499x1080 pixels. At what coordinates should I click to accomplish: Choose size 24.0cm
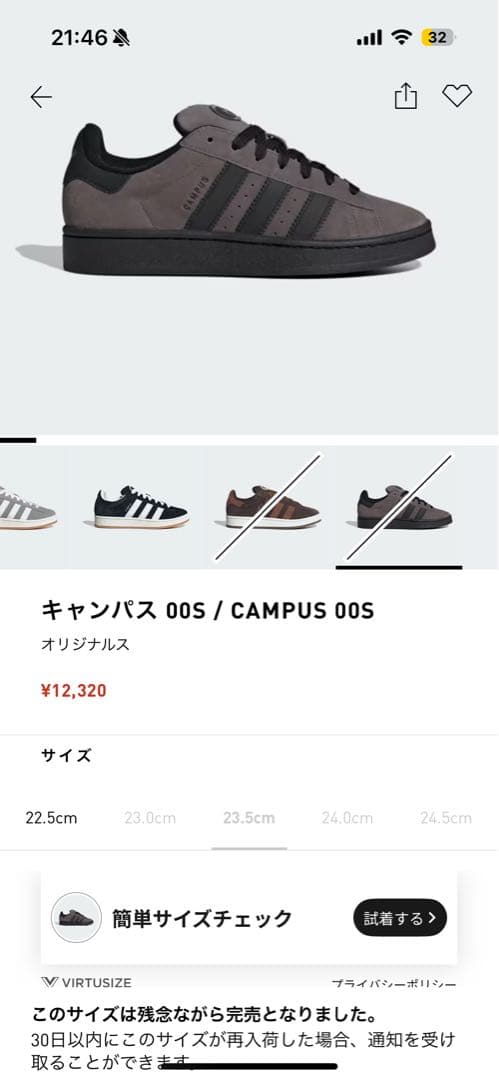point(347,818)
